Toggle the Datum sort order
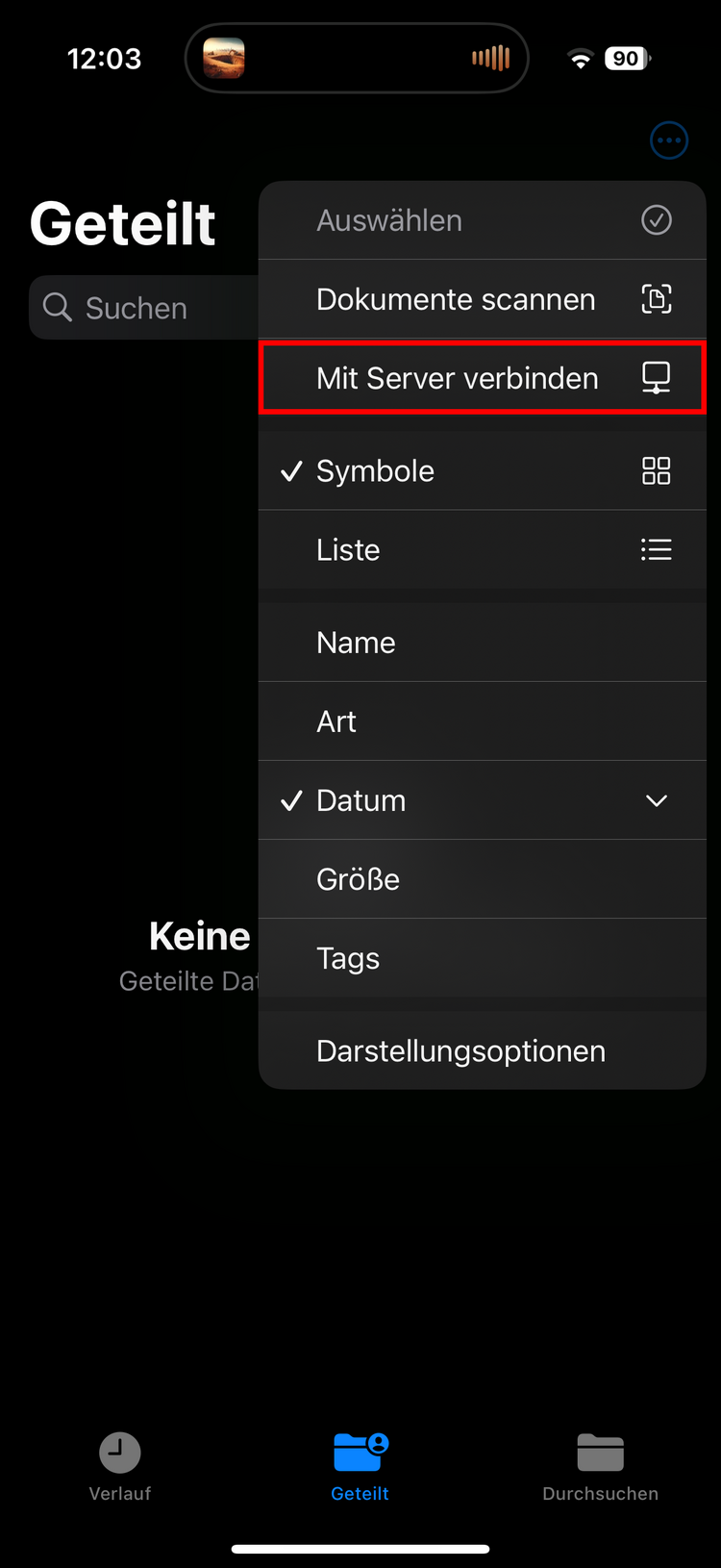 (481, 800)
